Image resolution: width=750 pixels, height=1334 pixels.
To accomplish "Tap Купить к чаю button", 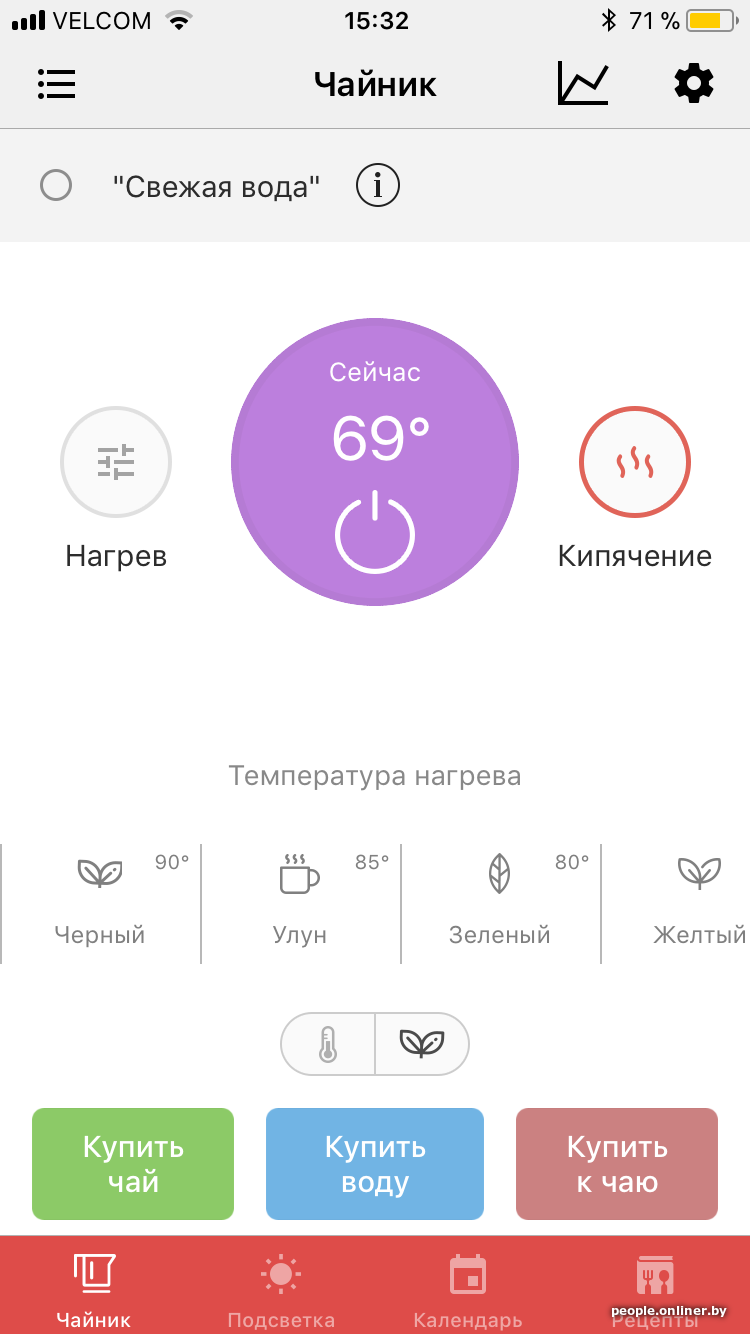I will (617, 1164).
